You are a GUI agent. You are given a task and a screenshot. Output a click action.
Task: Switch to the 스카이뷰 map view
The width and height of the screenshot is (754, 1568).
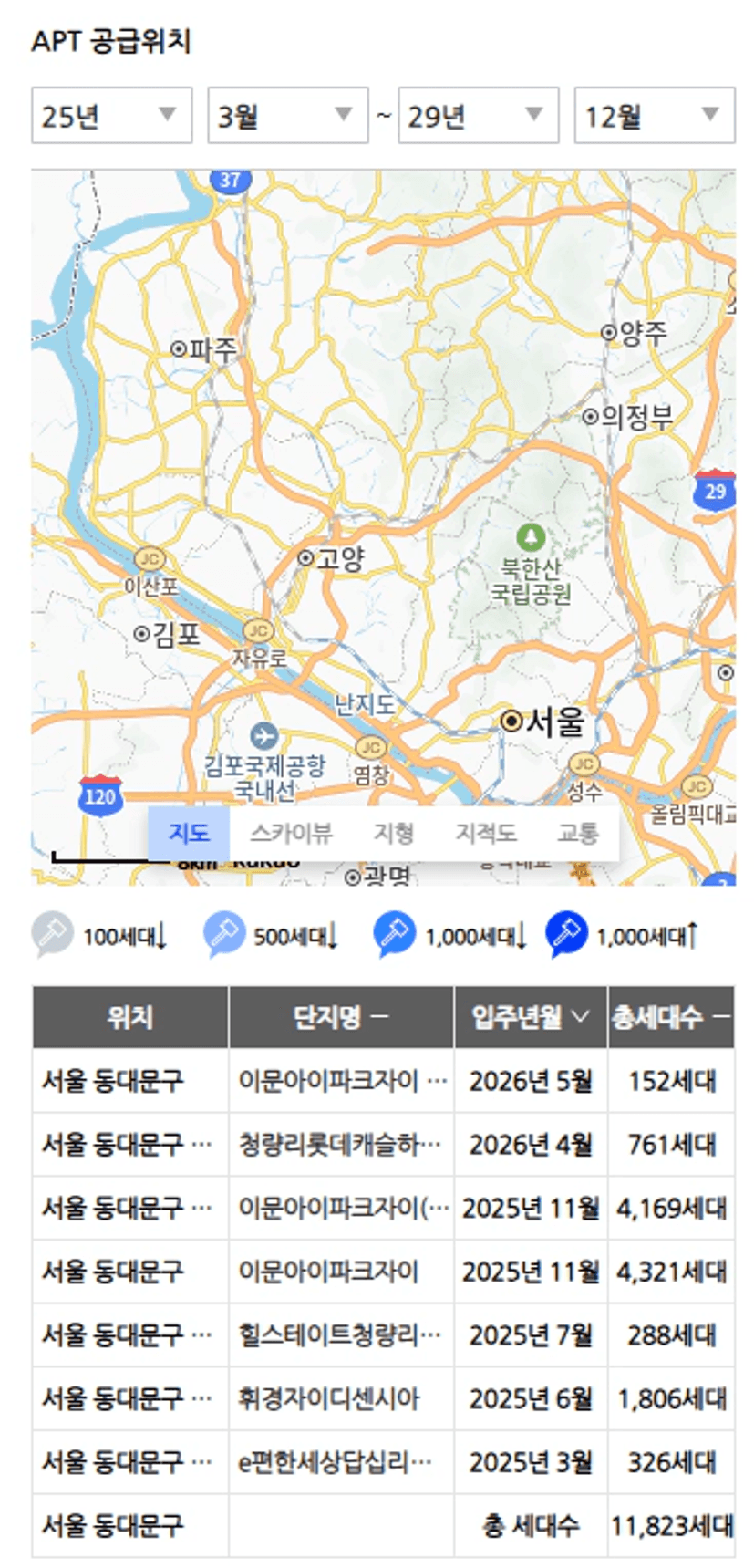pyautogui.click(x=292, y=833)
